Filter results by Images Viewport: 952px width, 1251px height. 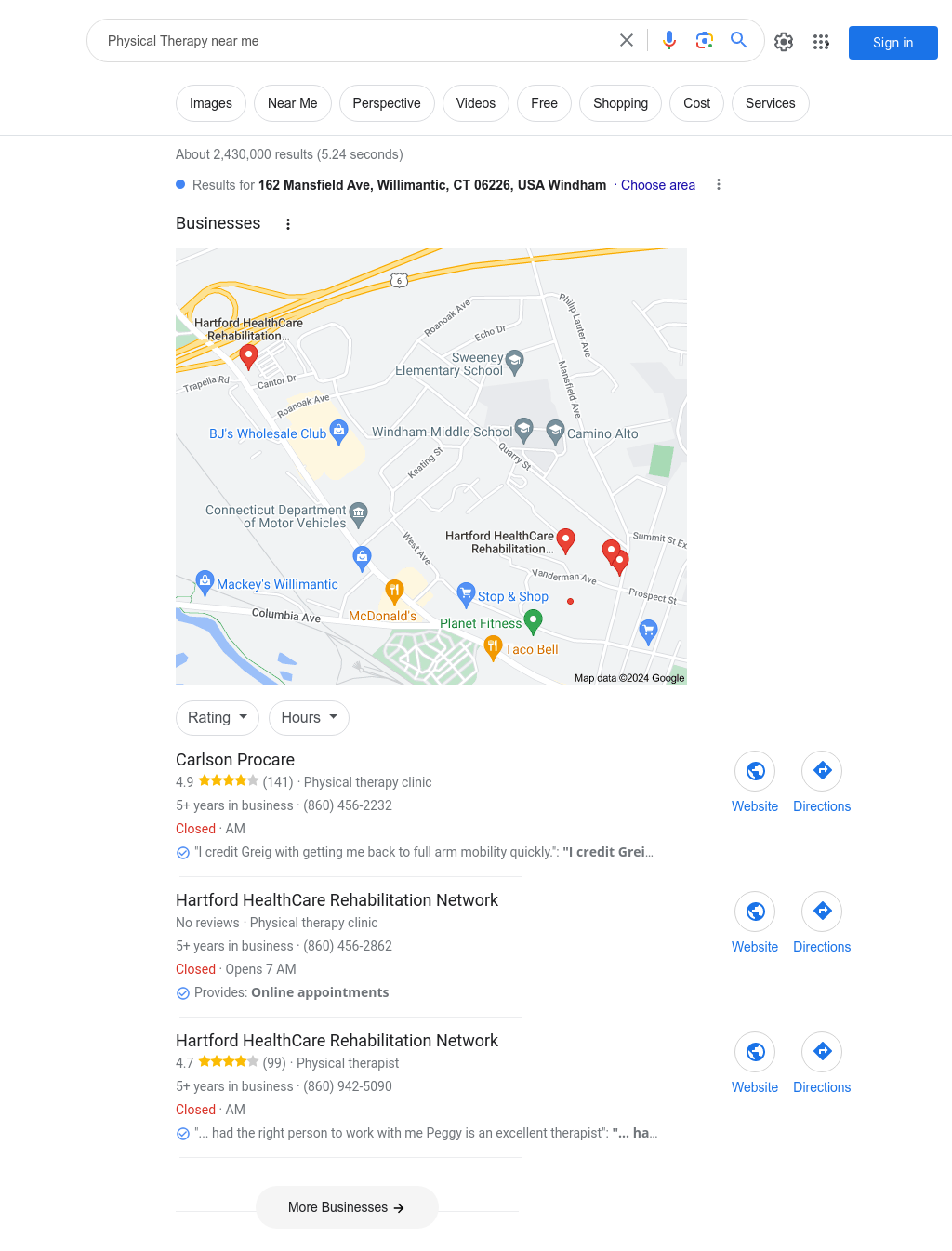[211, 103]
